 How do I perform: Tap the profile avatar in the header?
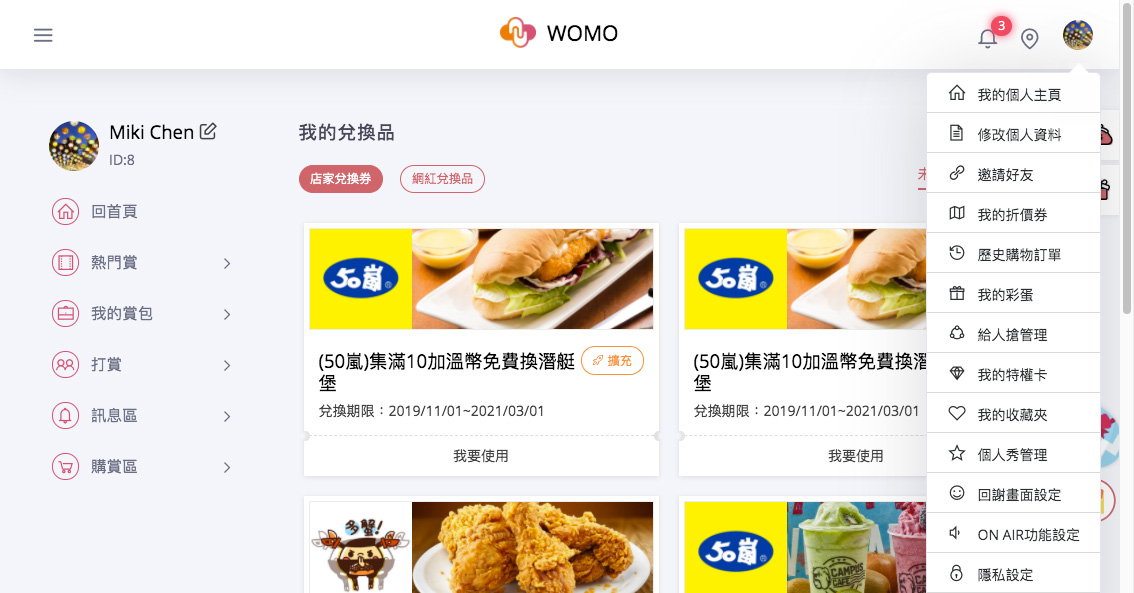[1077, 35]
